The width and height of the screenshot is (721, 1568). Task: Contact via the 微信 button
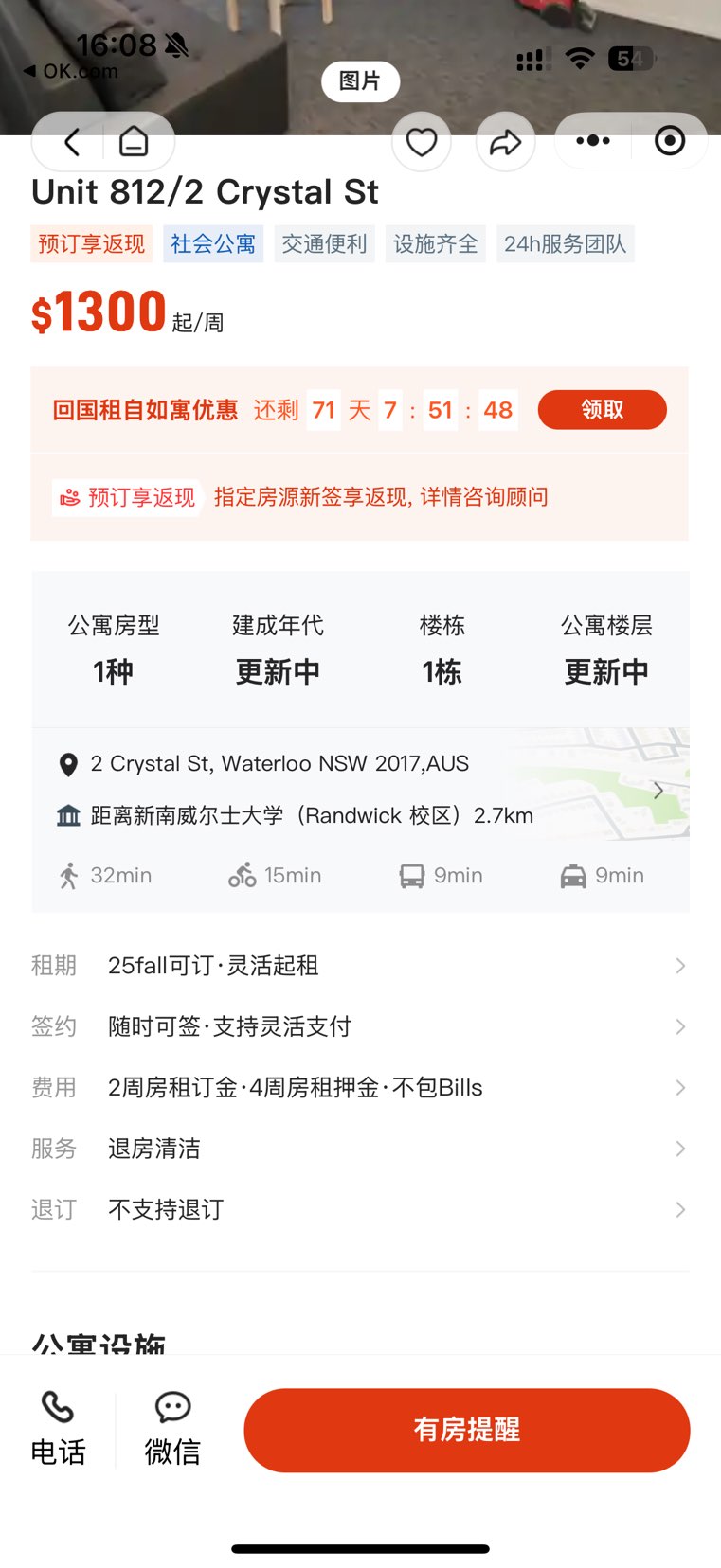click(x=172, y=1430)
